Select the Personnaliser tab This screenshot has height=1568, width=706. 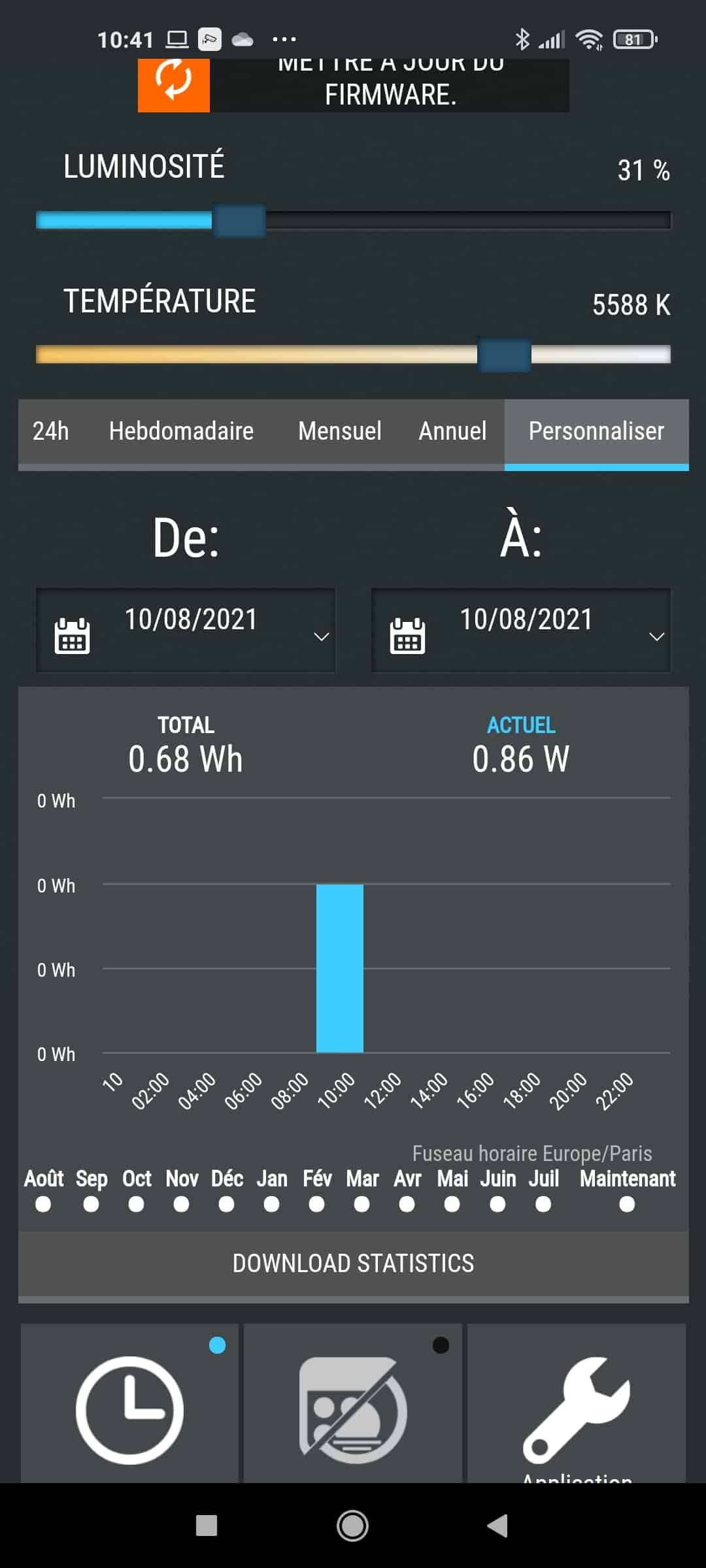point(596,432)
